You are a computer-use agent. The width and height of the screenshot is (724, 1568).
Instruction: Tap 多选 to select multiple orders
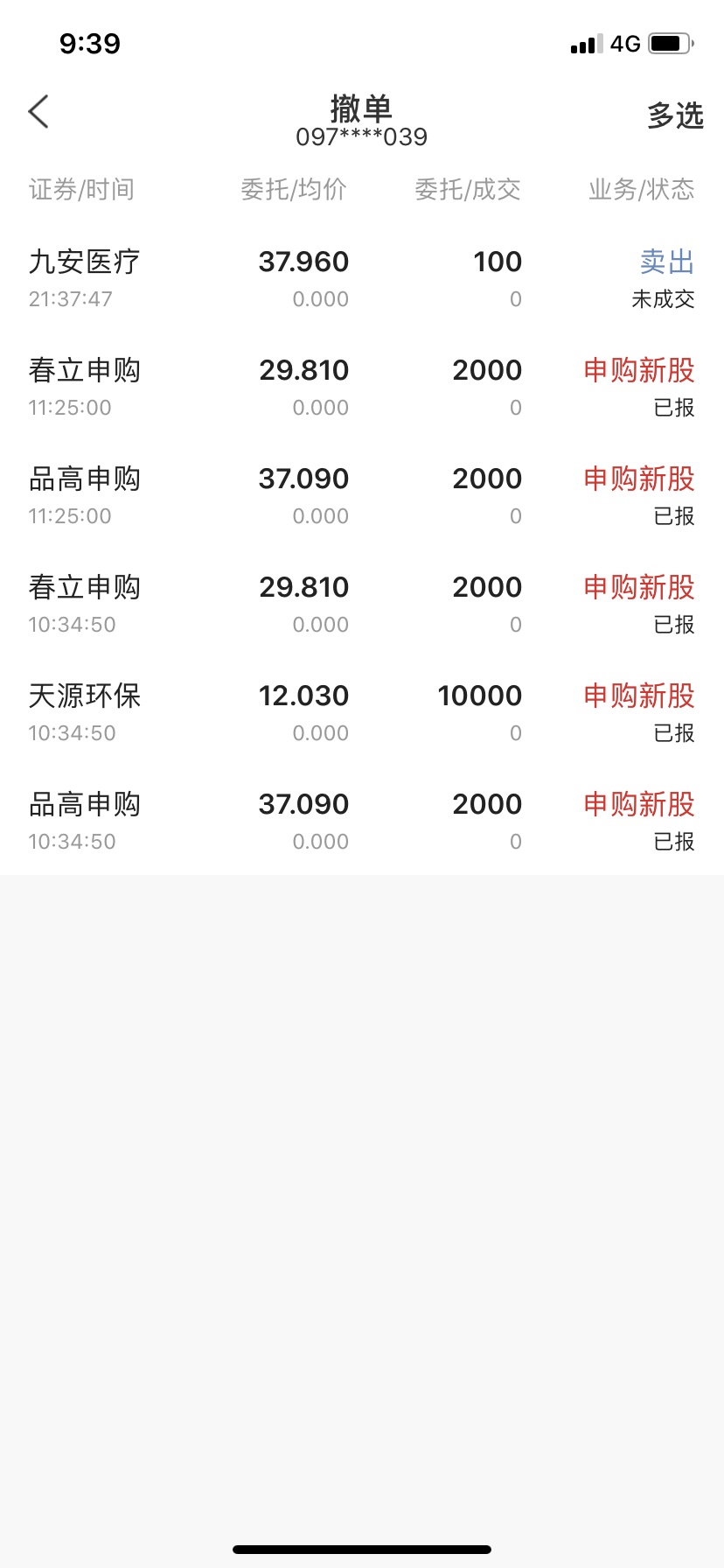[x=675, y=115]
